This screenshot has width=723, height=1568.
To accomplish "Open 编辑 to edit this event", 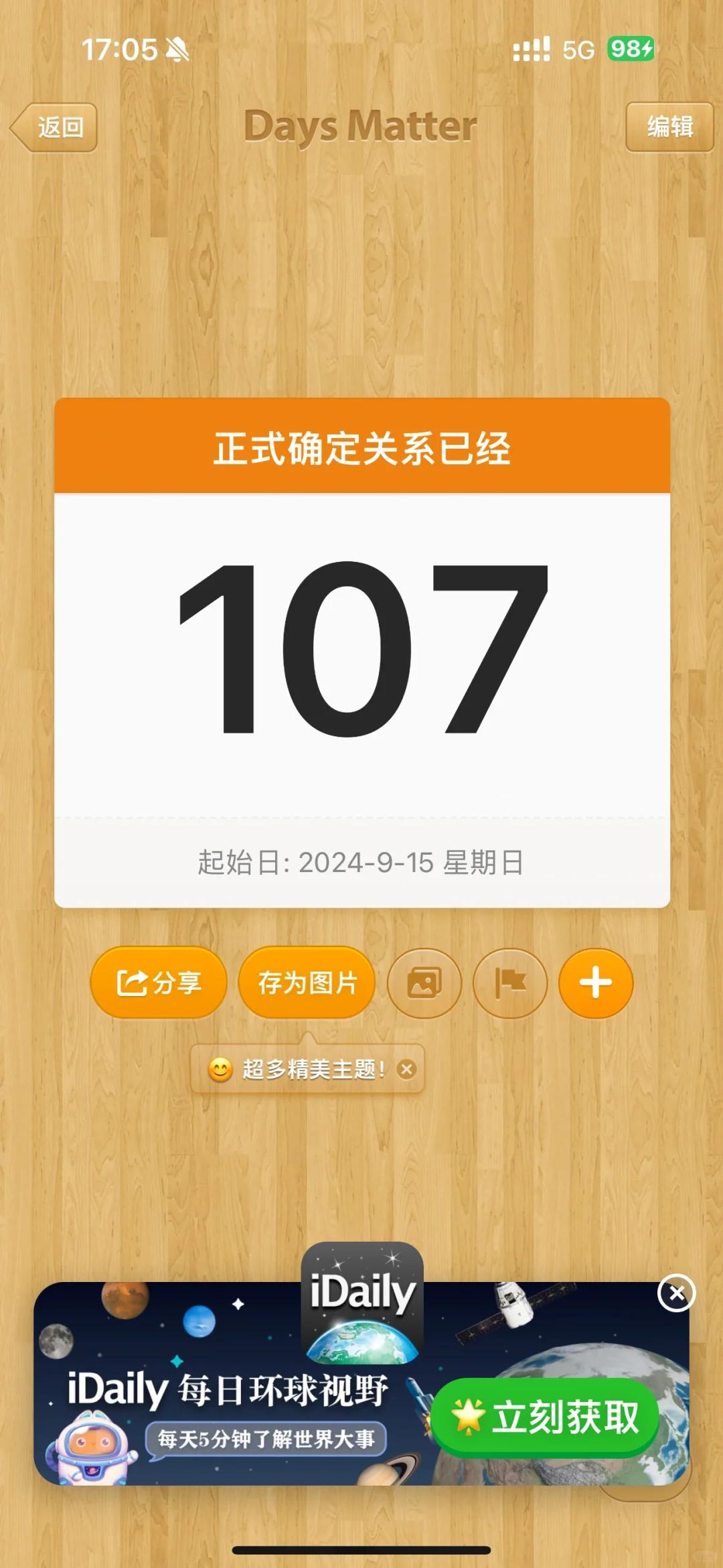I will tap(669, 127).
